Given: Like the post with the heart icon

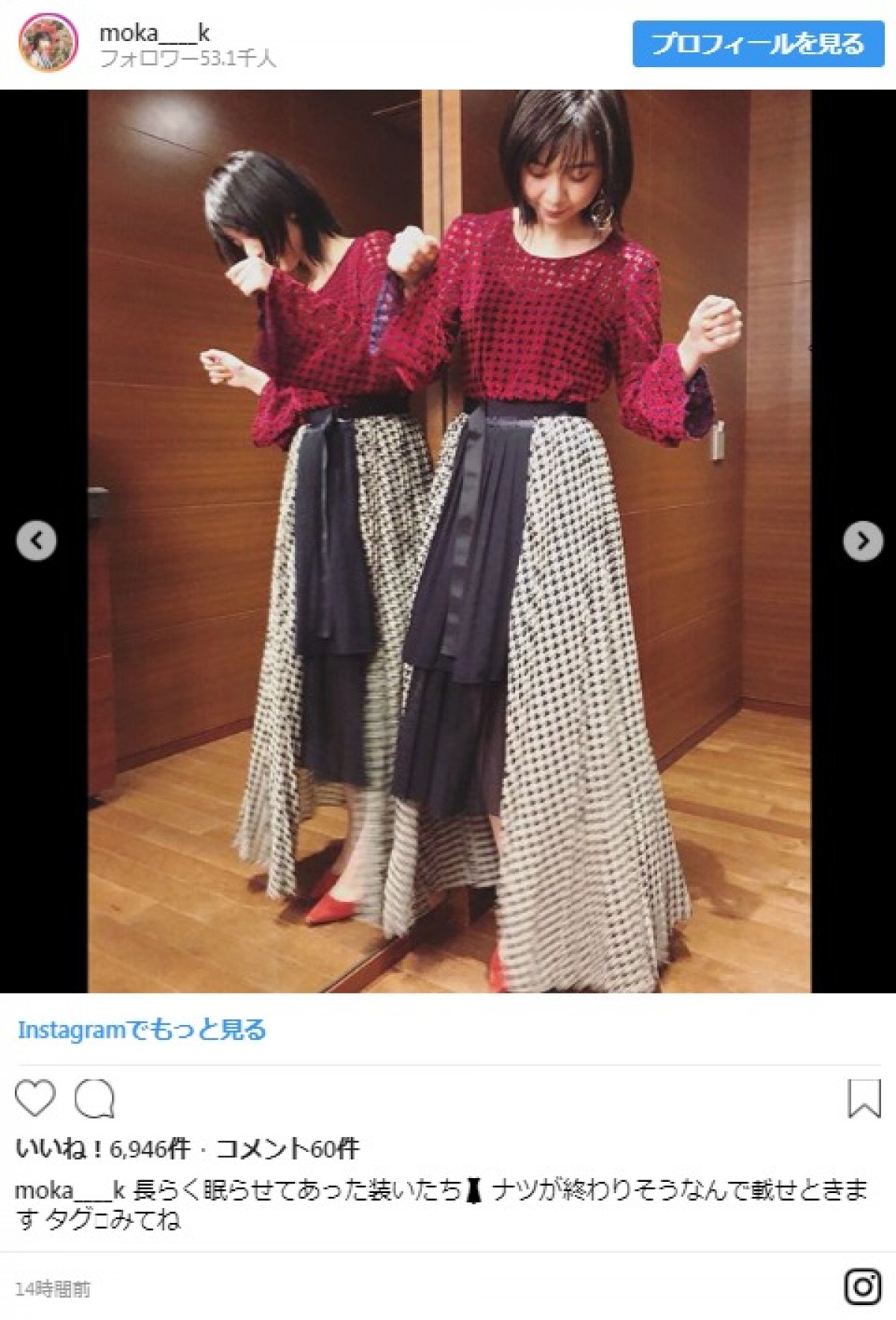Looking at the screenshot, I should 35,1098.
